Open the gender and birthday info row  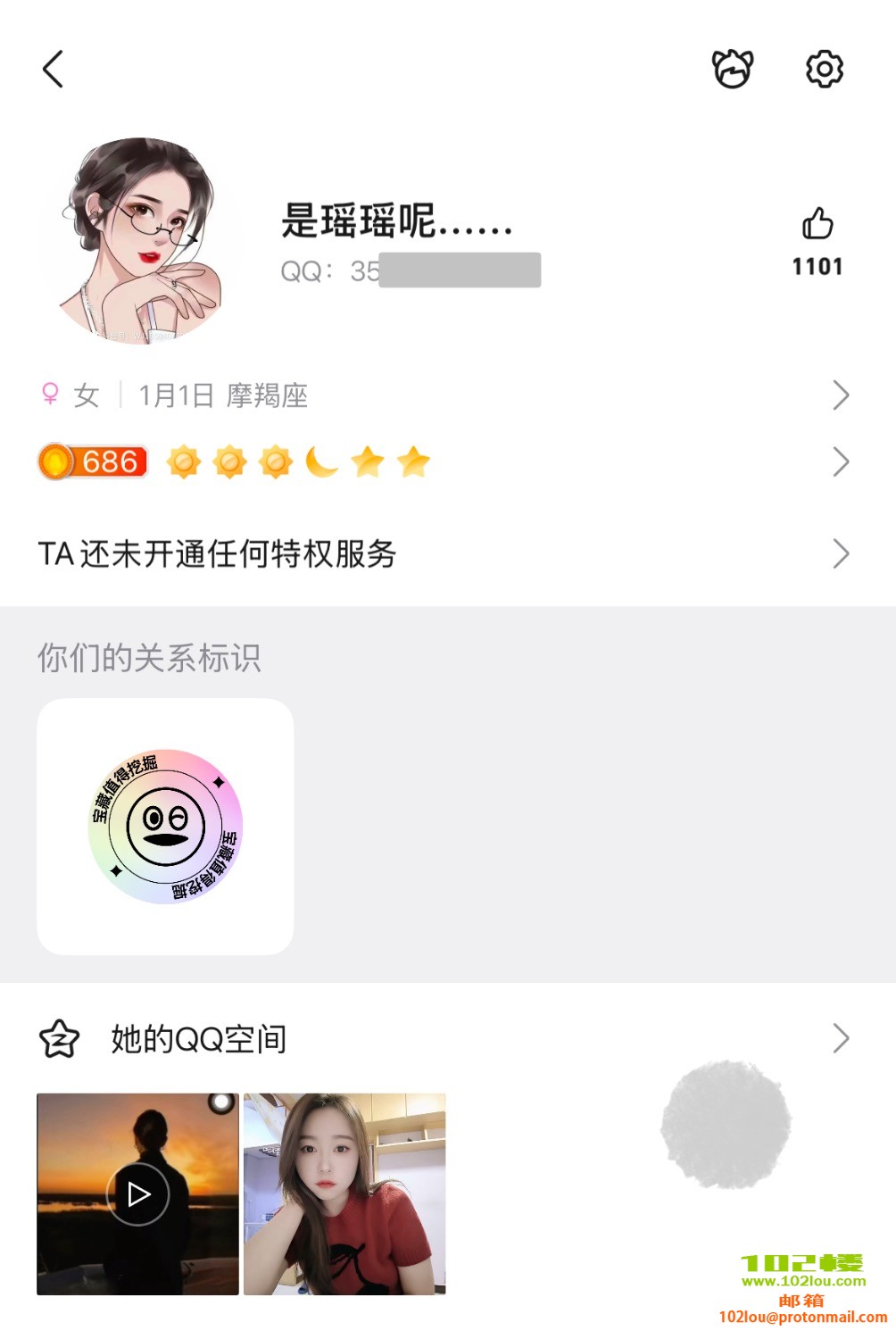(x=446, y=395)
